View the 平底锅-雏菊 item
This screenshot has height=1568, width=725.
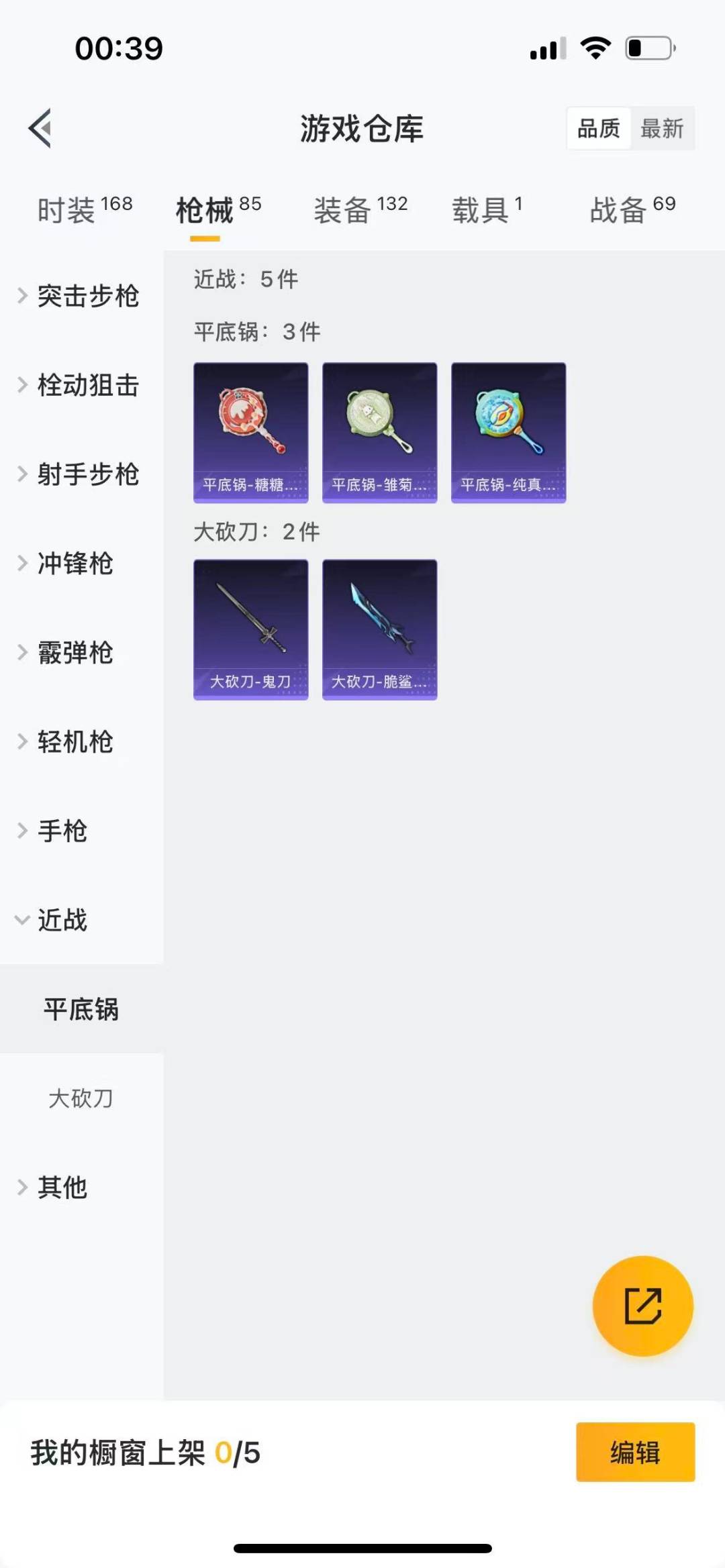380,433
